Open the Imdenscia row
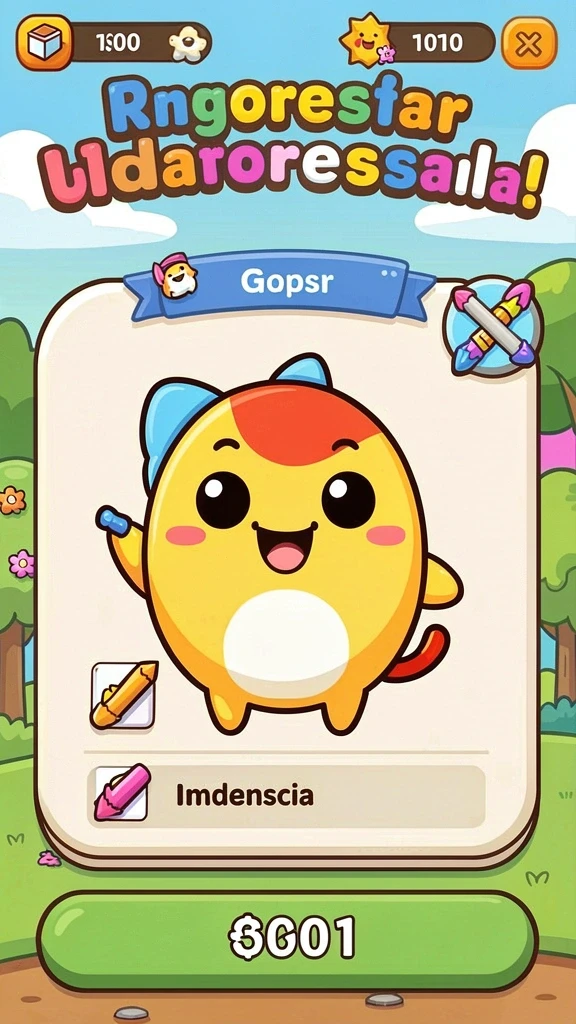The height and width of the screenshot is (1024, 576). pyautogui.click(x=285, y=796)
